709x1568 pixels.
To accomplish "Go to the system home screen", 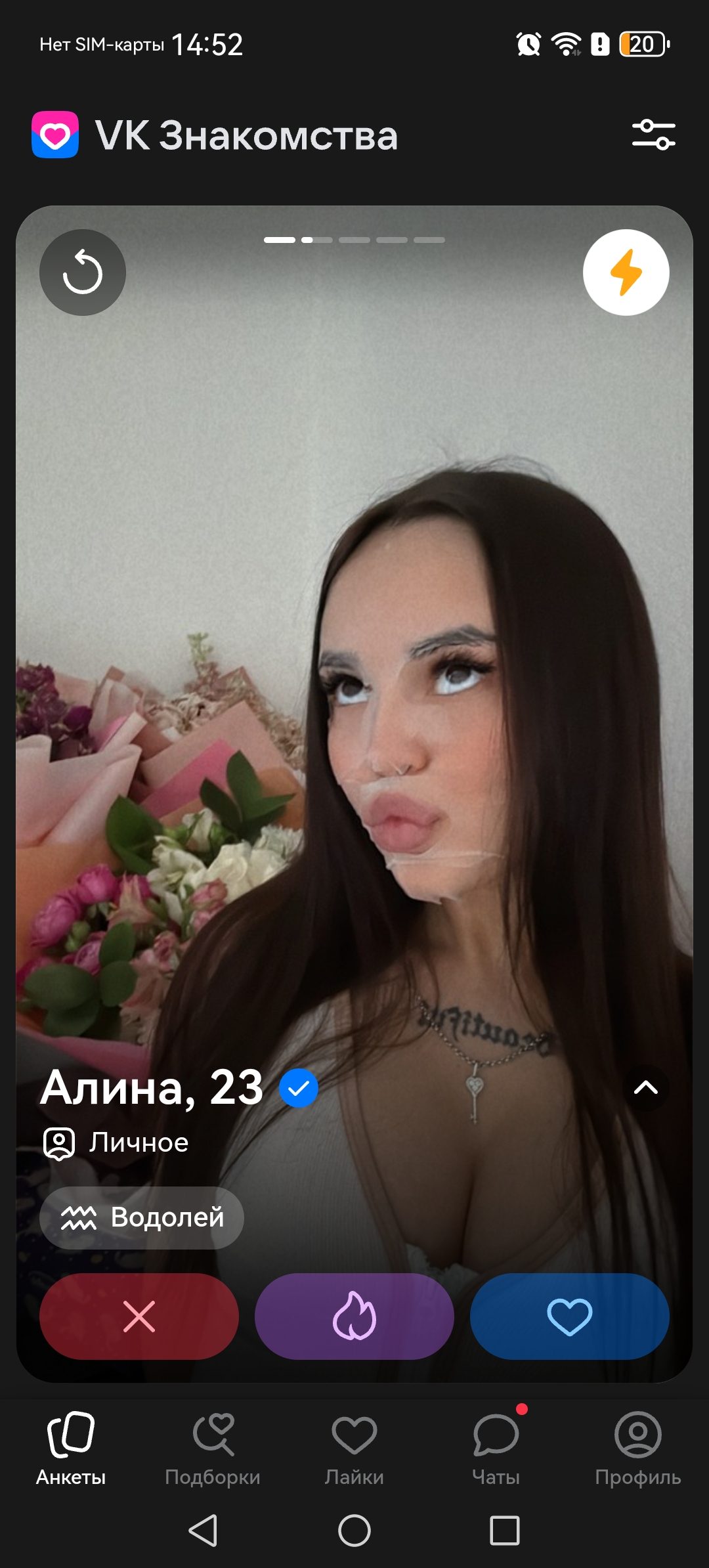I will [354, 1531].
